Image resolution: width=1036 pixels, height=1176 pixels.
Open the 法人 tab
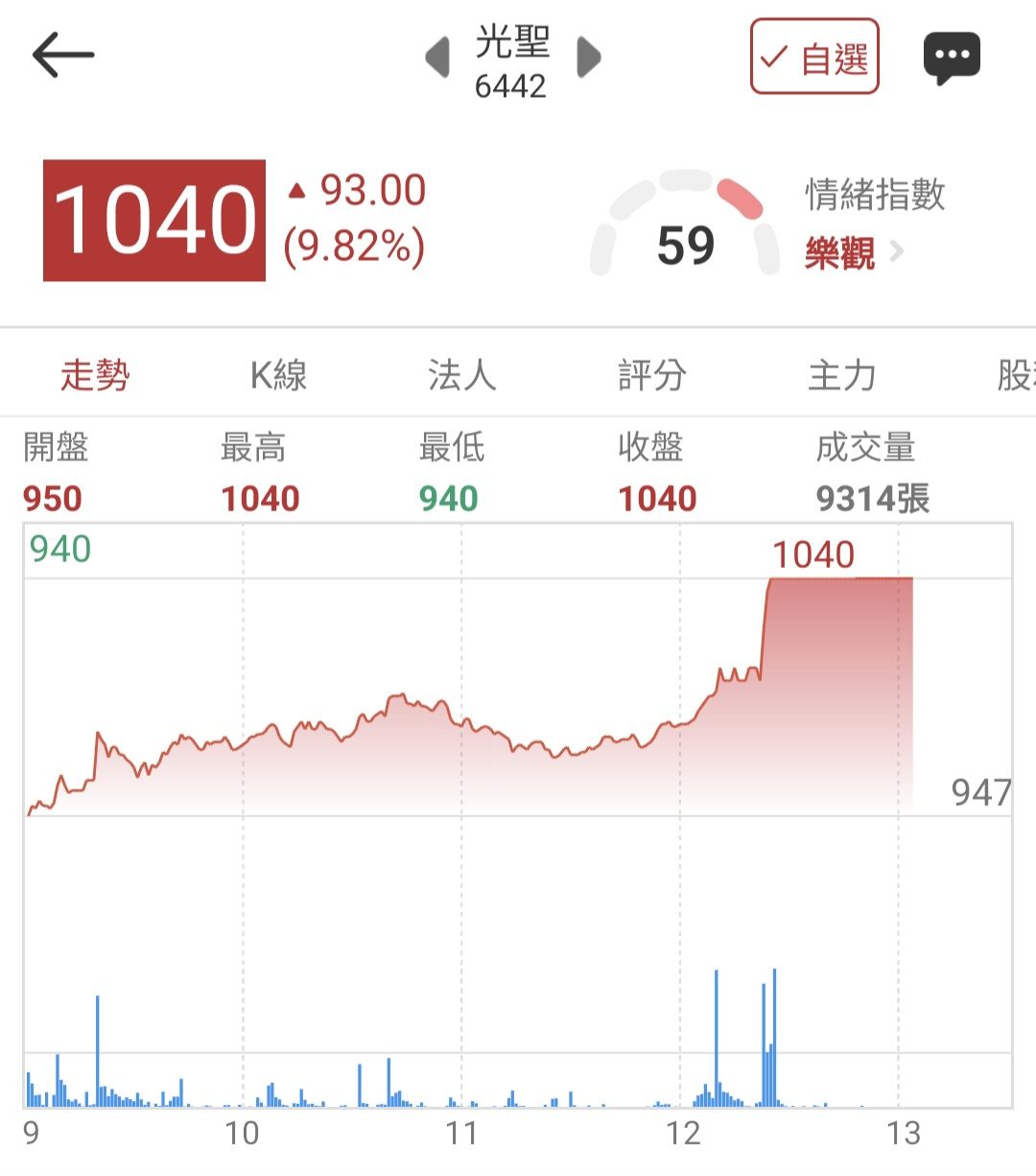(x=461, y=375)
